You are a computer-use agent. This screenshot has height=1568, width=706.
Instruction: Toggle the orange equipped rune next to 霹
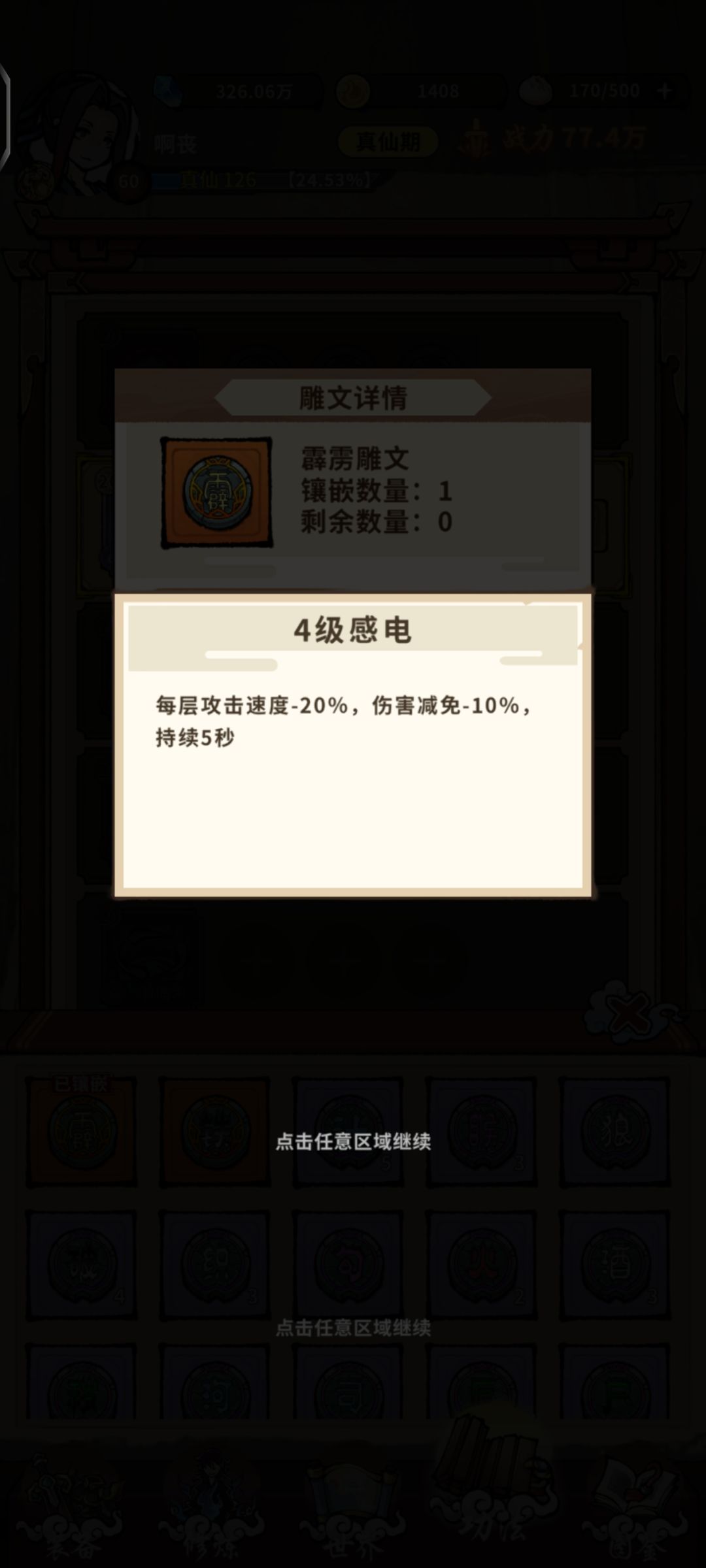(x=212, y=1134)
